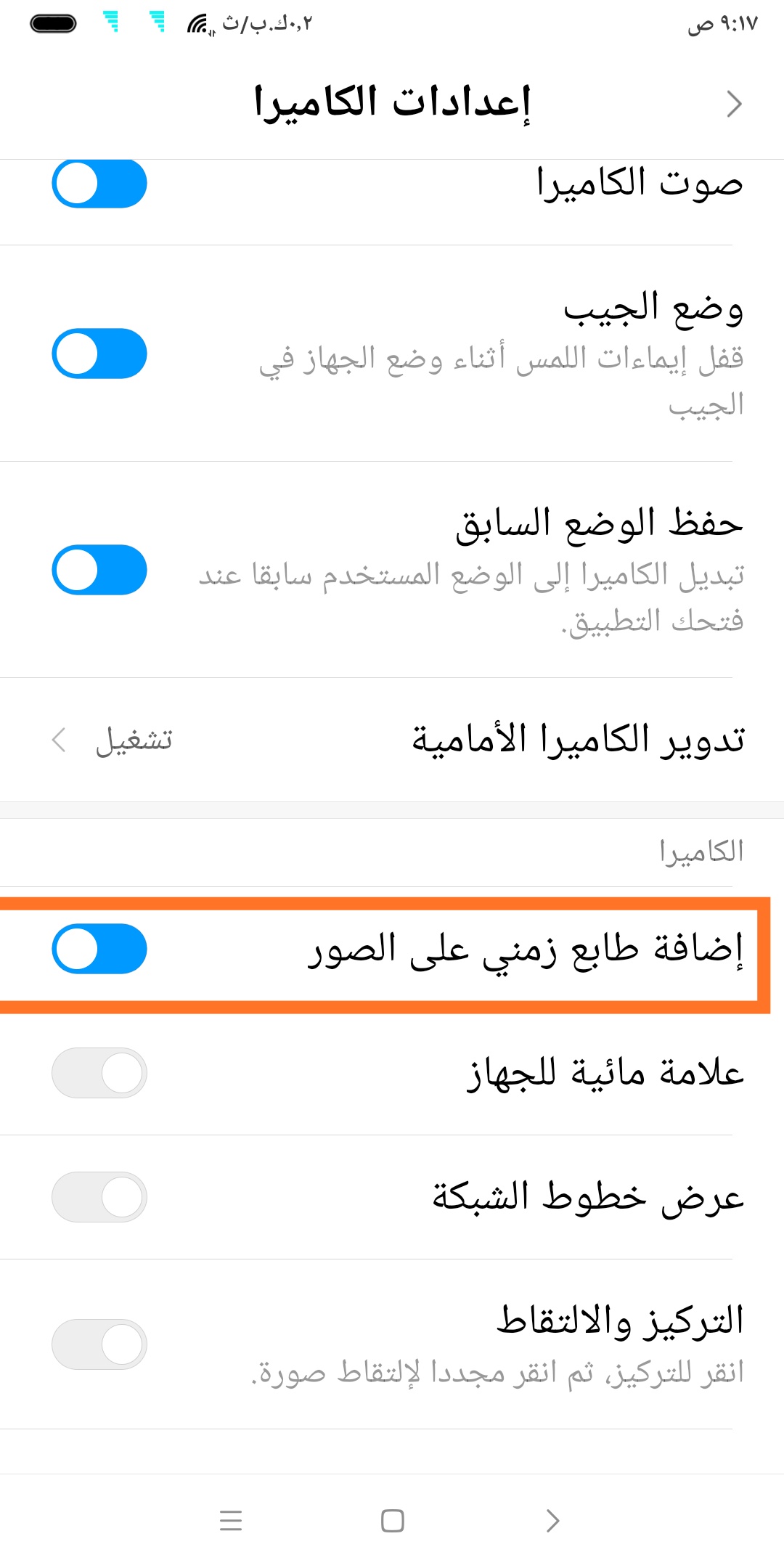Tap the system home button
784x1568 pixels.
click(x=392, y=1520)
